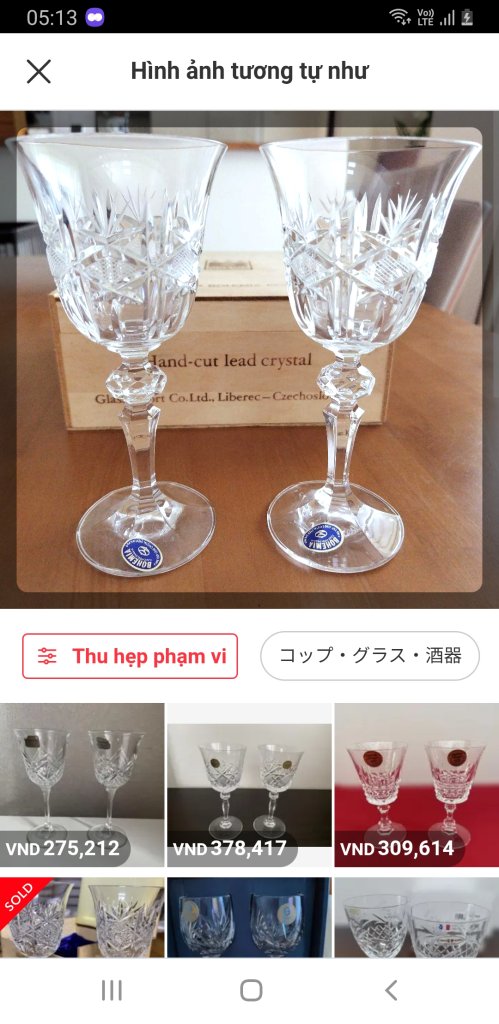Open the glasses in the blue box
Screen dimensions: 499x1024
pyautogui.click(x=250, y=918)
